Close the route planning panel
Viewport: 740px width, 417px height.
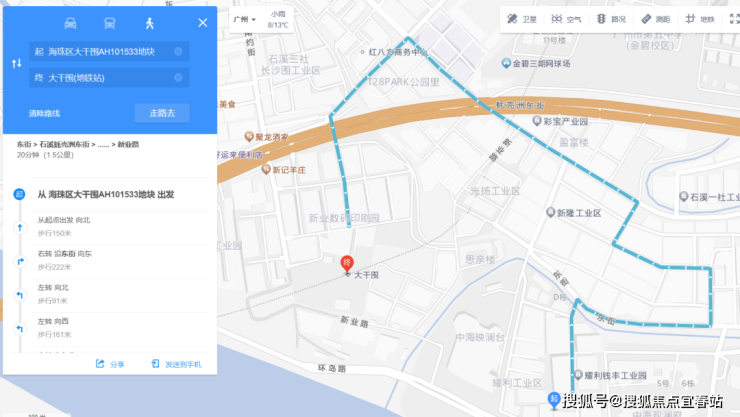click(203, 22)
